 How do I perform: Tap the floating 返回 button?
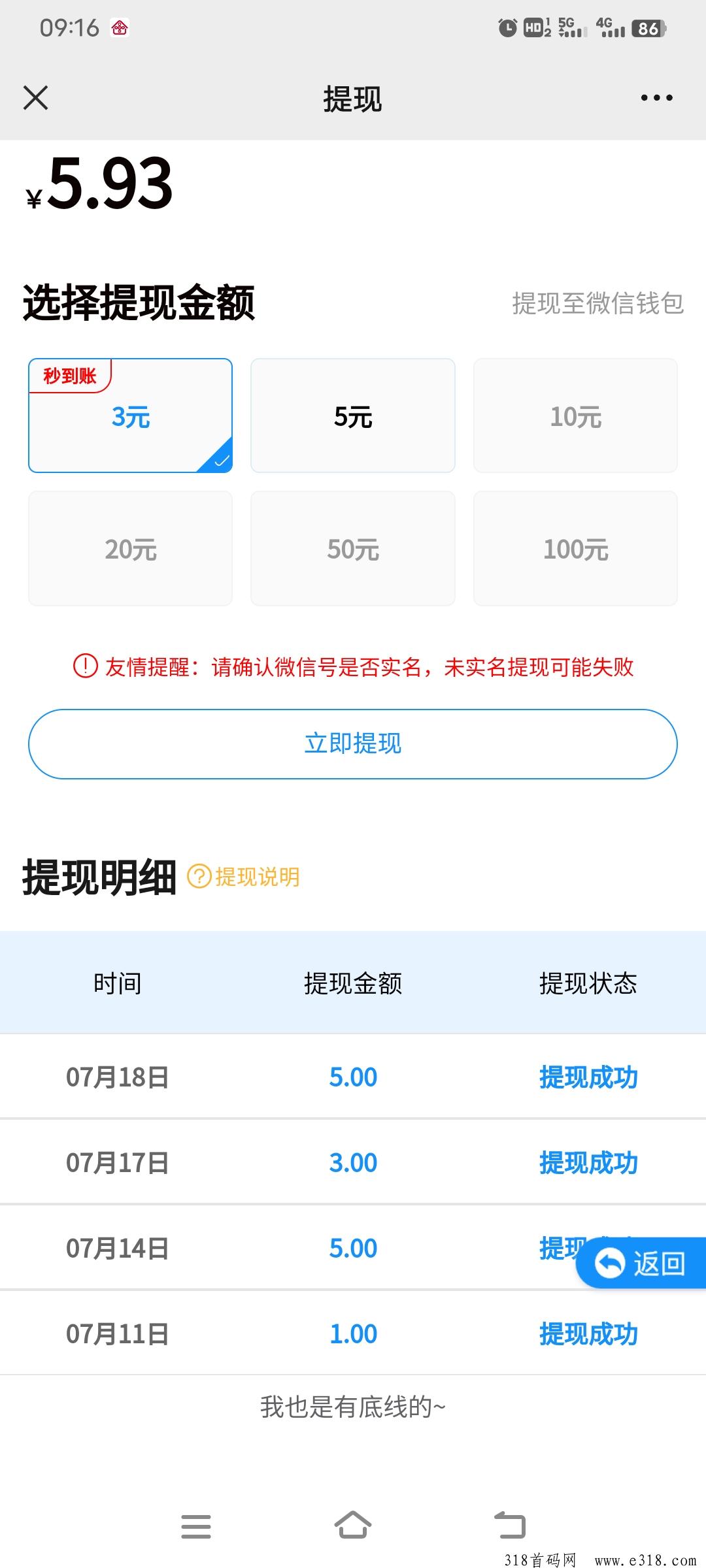[641, 1263]
